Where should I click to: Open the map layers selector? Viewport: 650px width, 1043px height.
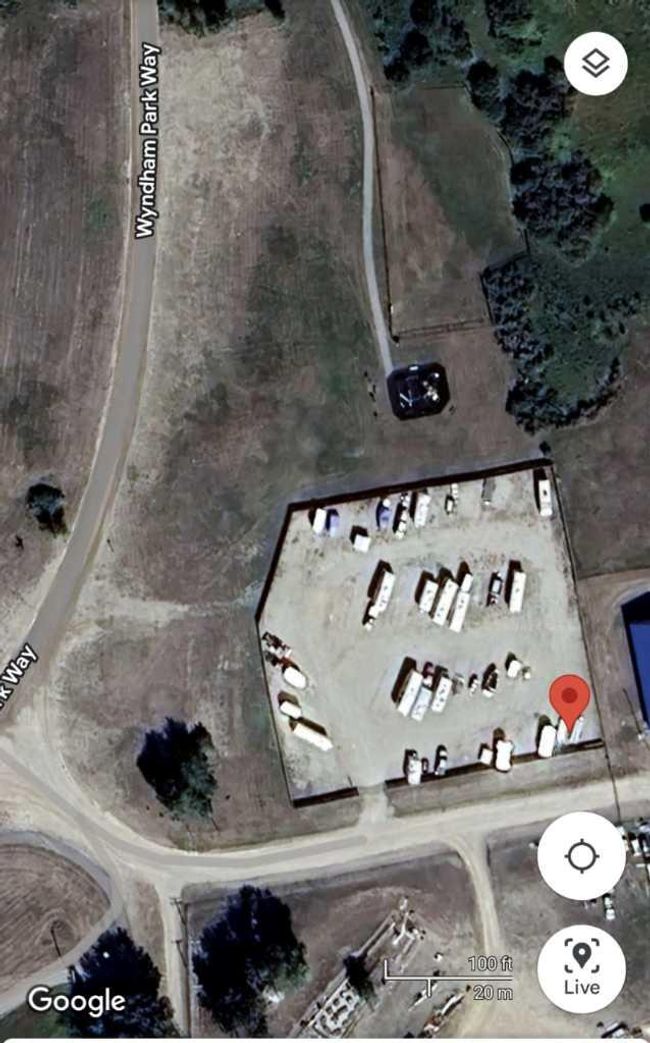pos(595,64)
